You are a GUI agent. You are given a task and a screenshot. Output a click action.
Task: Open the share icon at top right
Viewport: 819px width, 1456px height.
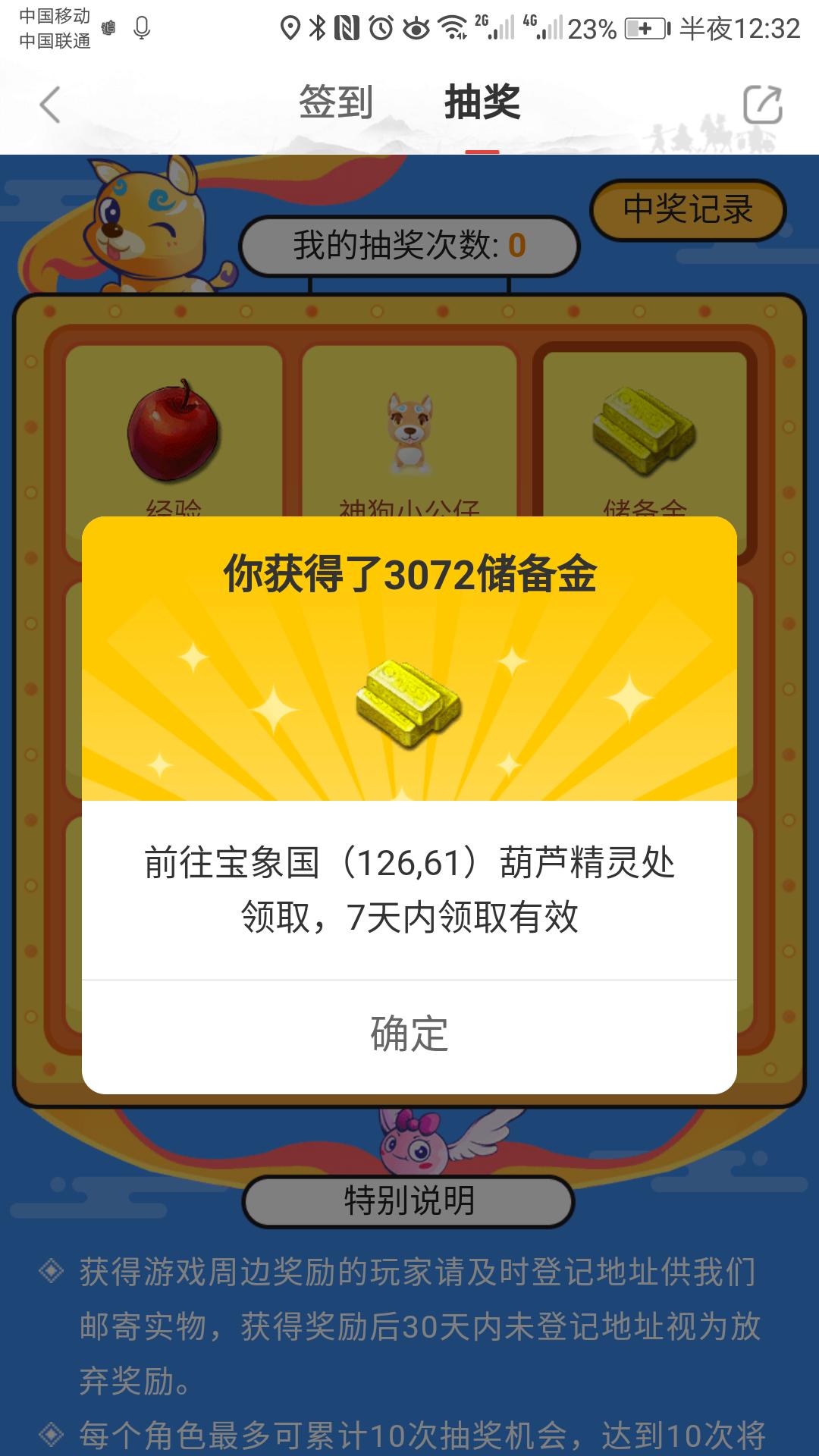point(762,105)
